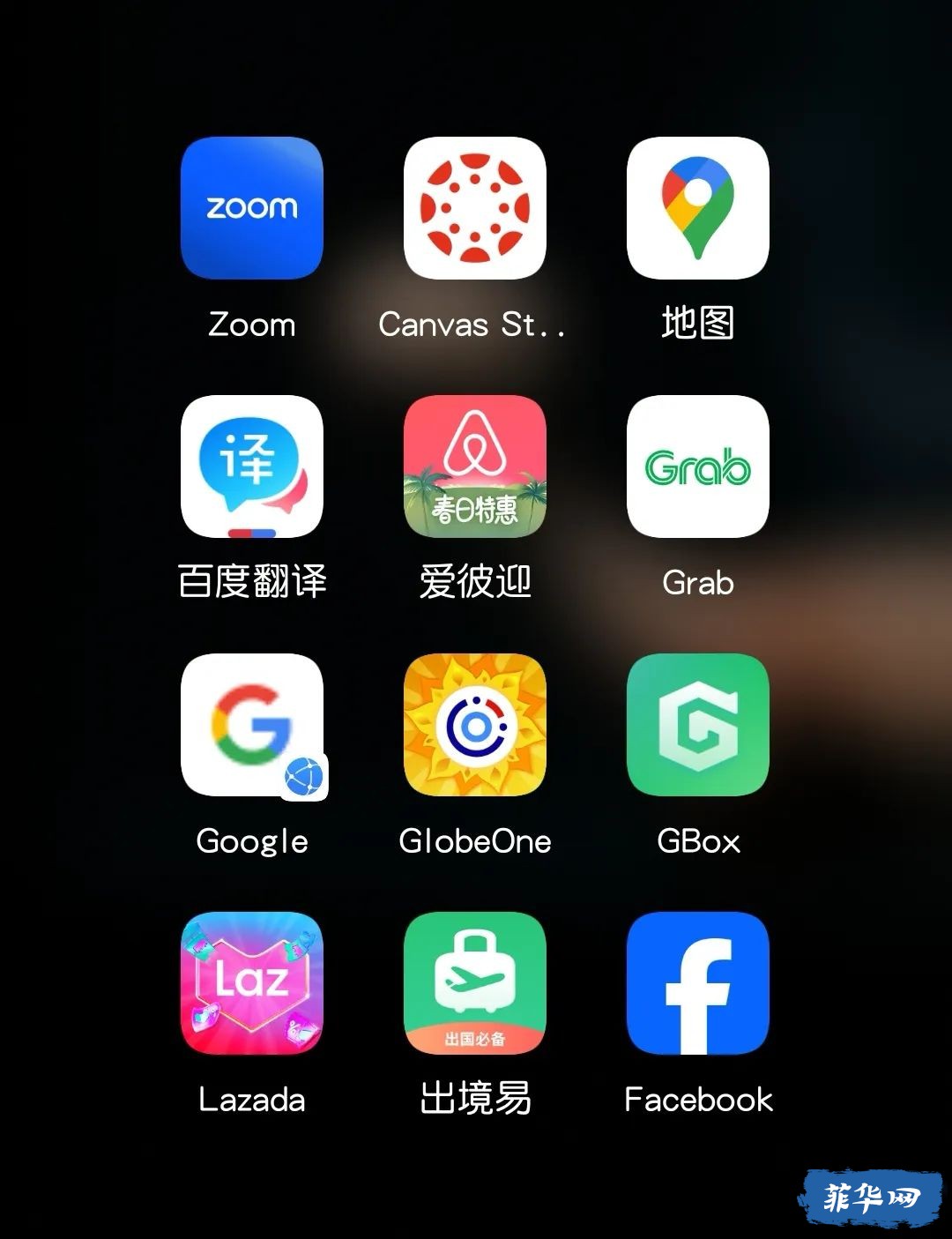Image resolution: width=952 pixels, height=1239 pixels.
Task: Launch the GBox app
Action: [697, 725]
